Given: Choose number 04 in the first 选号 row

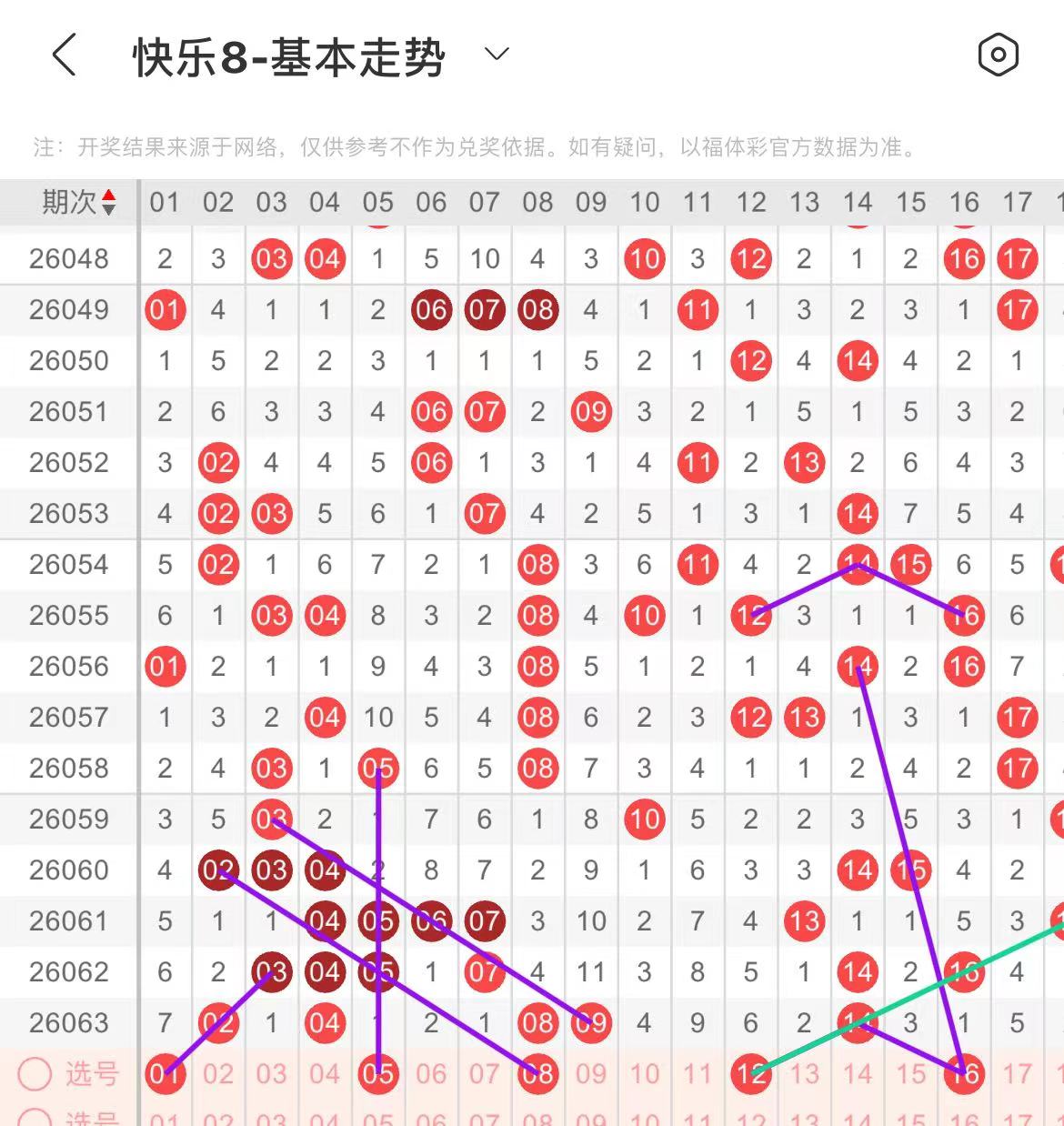Looking at the screenshot, I should tap(325, 1074).
